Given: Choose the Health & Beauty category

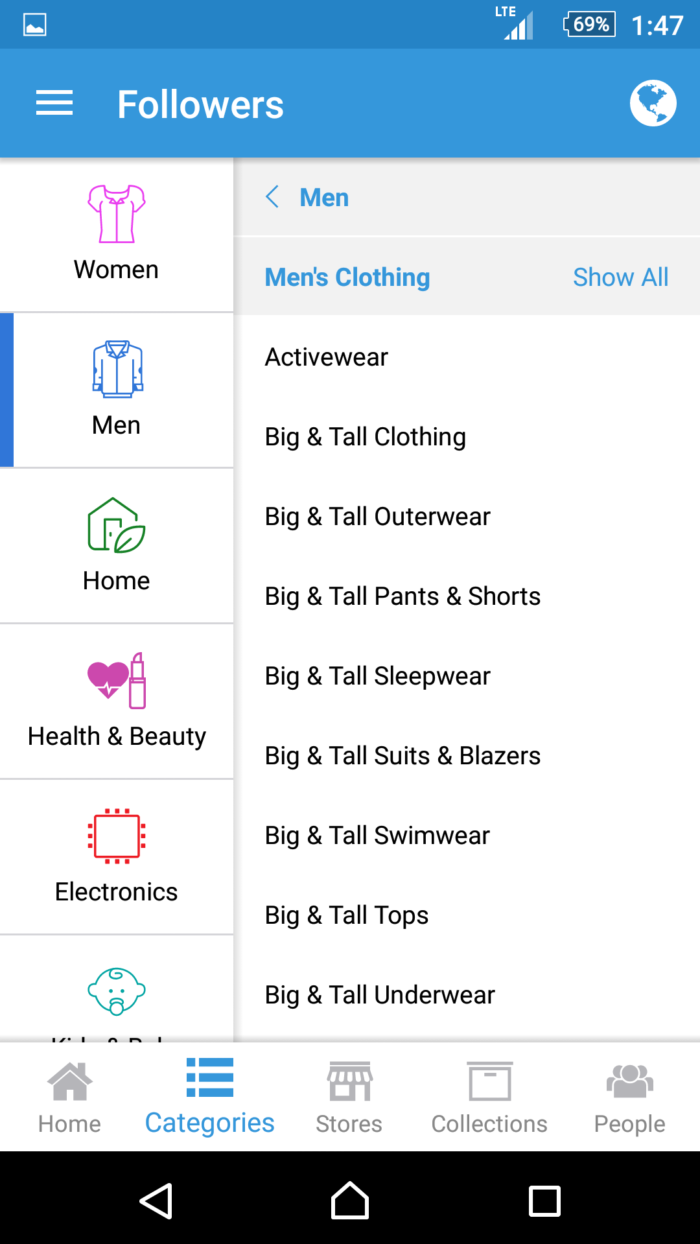Looking at the screenshot, I should [x=117, y=702].
